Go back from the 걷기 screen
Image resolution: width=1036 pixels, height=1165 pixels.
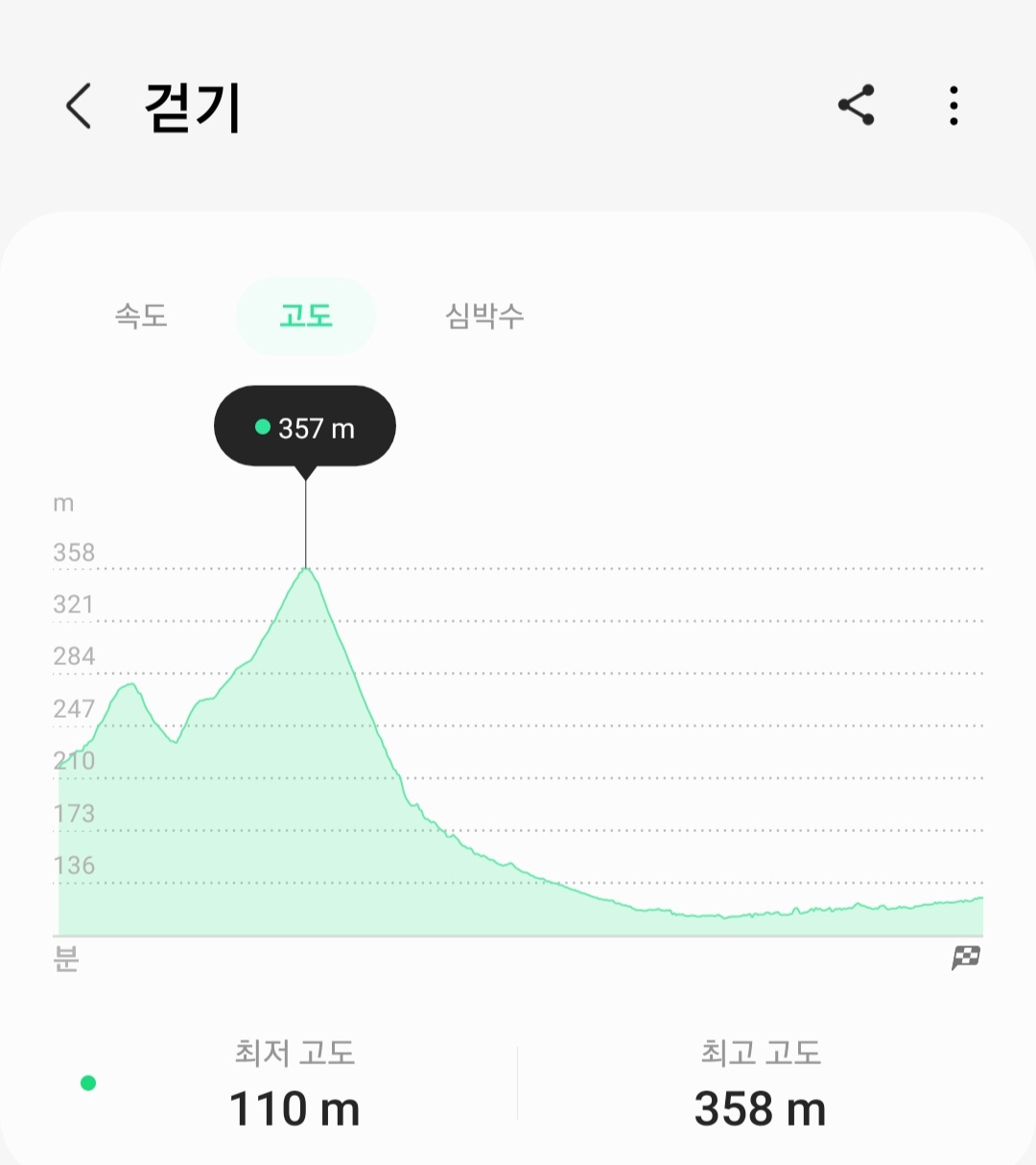click(79, 106)
